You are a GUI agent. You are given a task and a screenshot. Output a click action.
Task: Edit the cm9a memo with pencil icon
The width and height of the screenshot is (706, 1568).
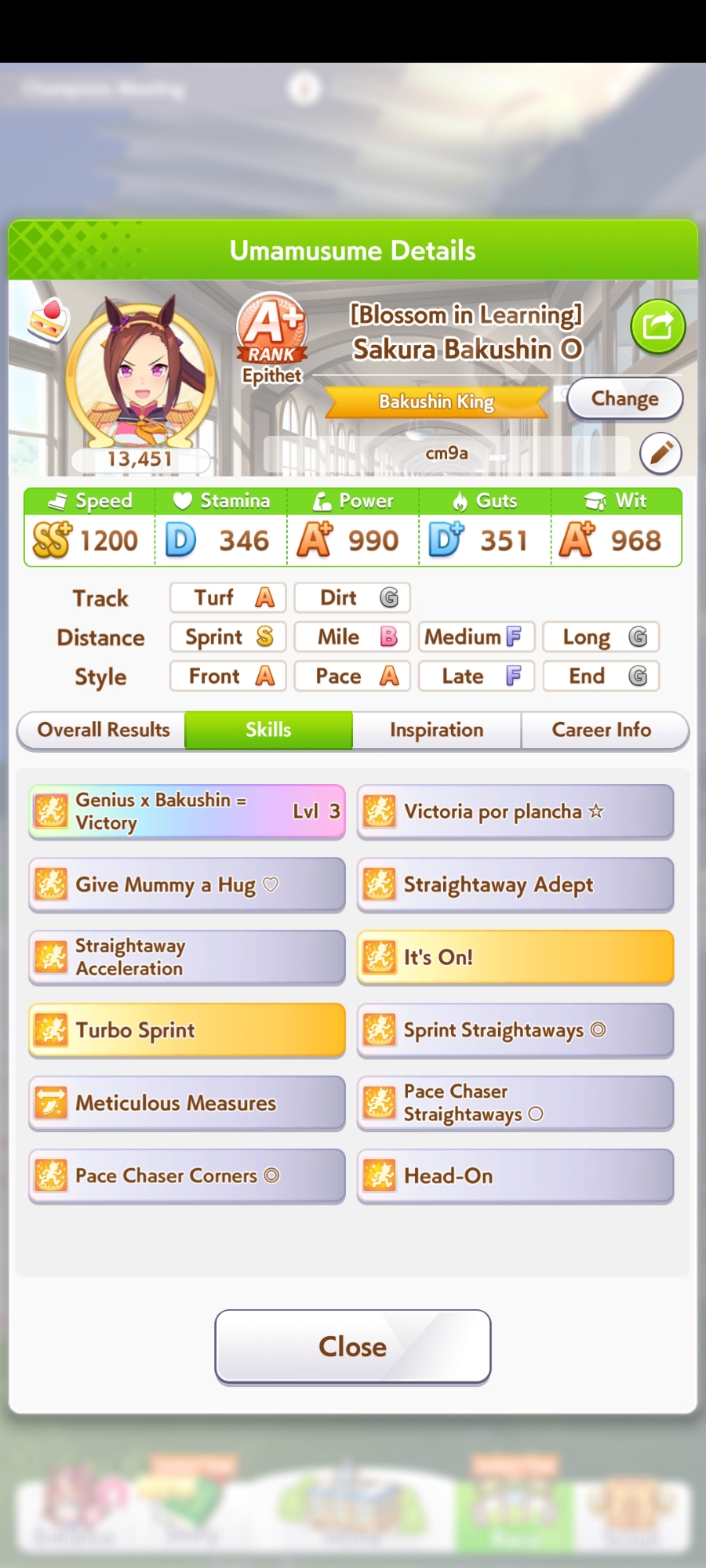coord(660,453)
